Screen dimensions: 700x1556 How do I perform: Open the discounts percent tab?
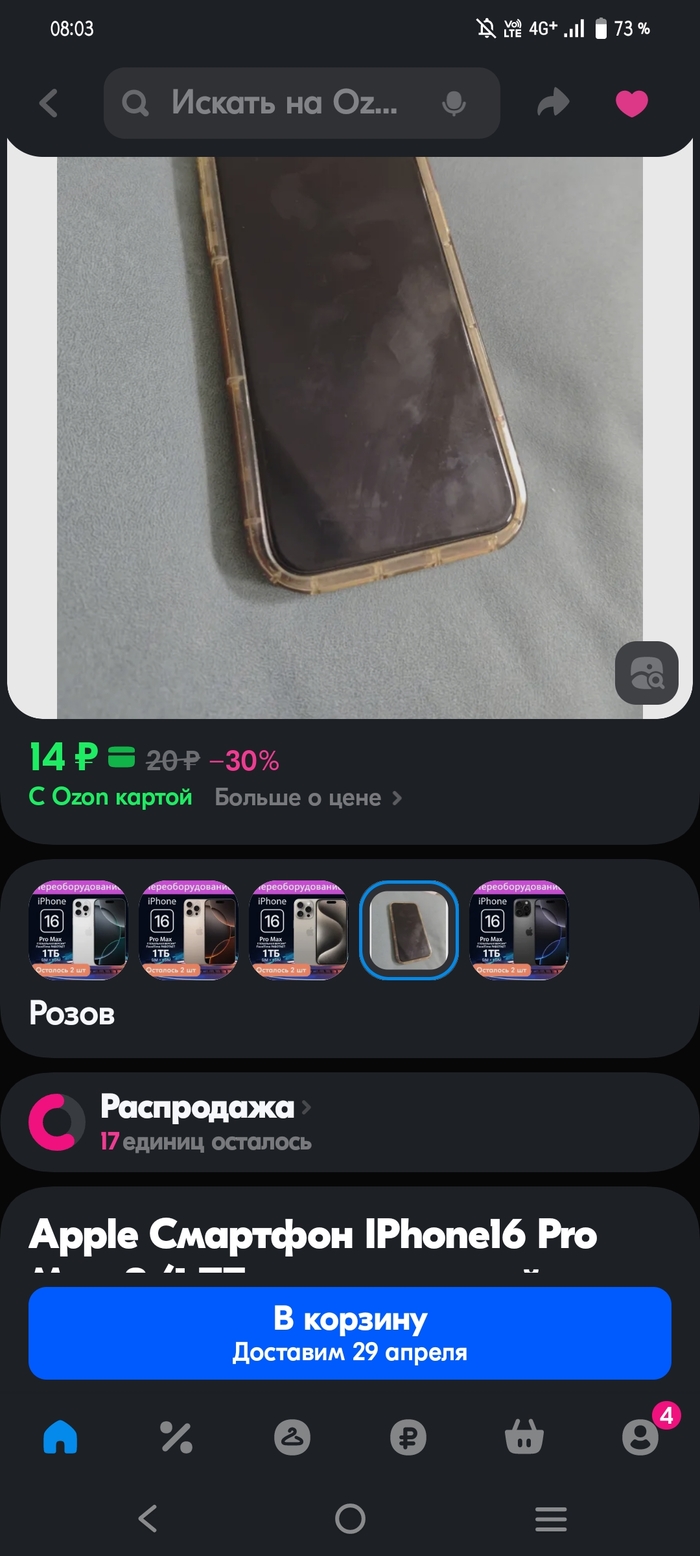pyautogui.click(x=176, y=1438)
